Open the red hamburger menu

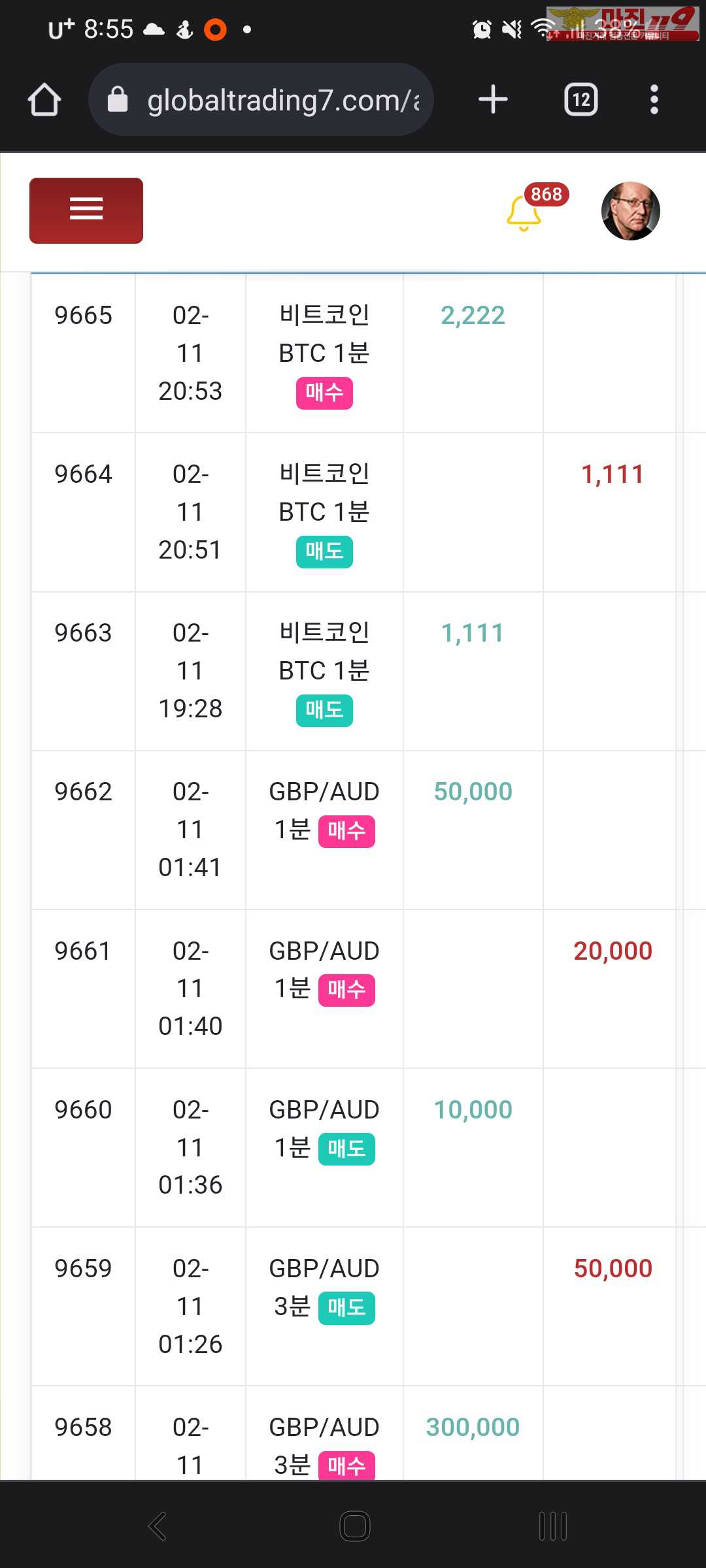click(86, 210)
